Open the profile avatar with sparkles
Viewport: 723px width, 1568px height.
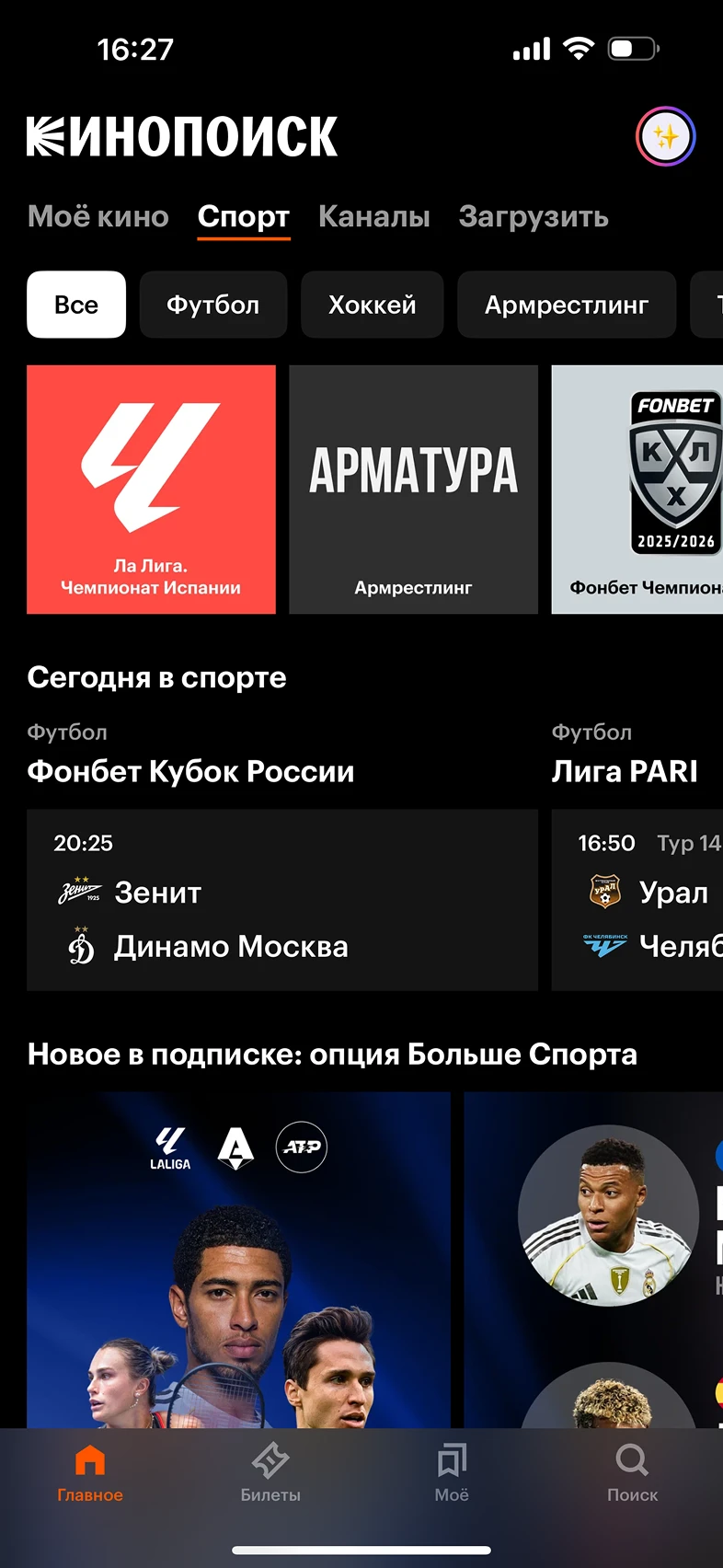point(665,137)
